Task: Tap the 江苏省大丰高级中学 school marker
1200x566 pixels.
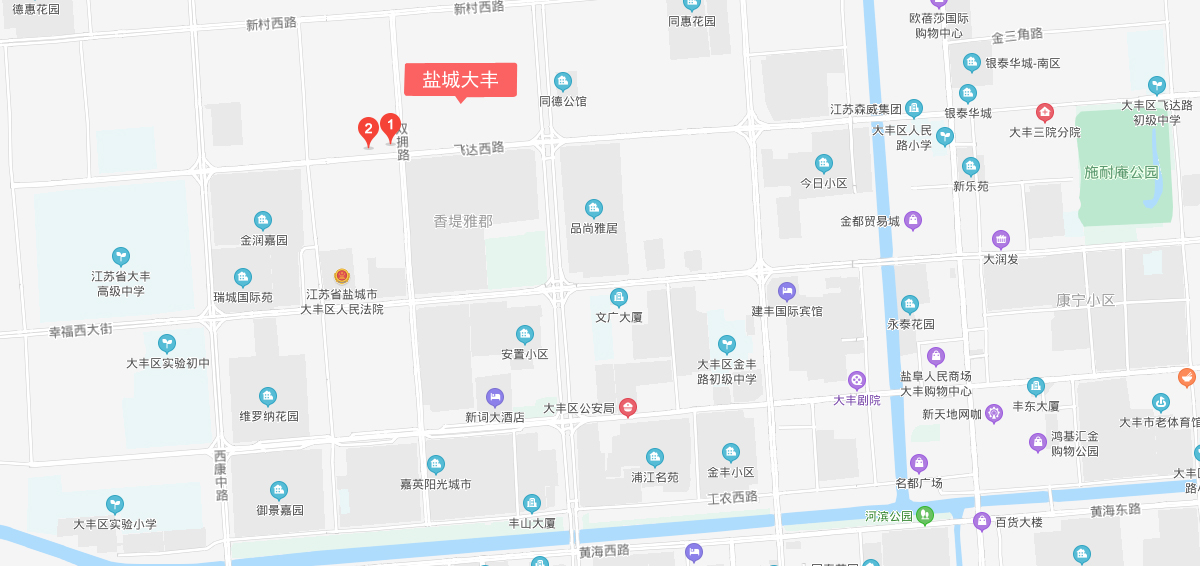Action: 121,256
